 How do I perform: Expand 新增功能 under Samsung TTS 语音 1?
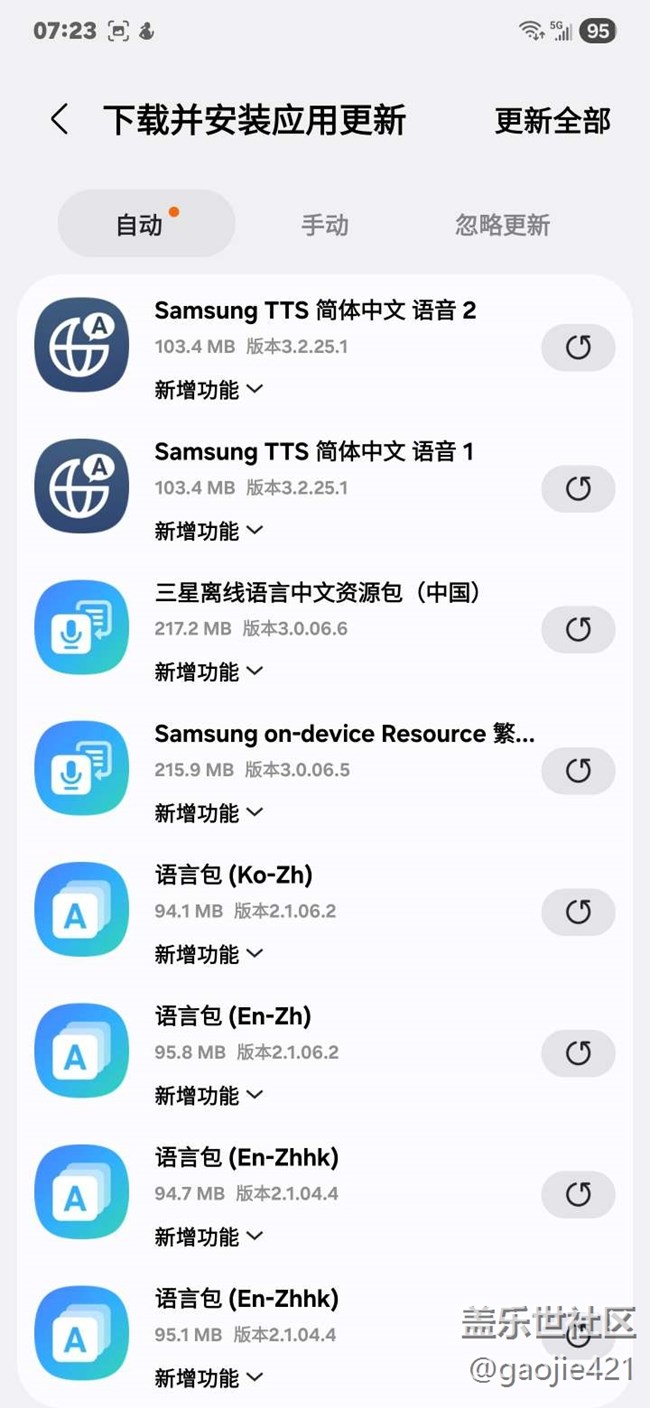tap(208, 531)
